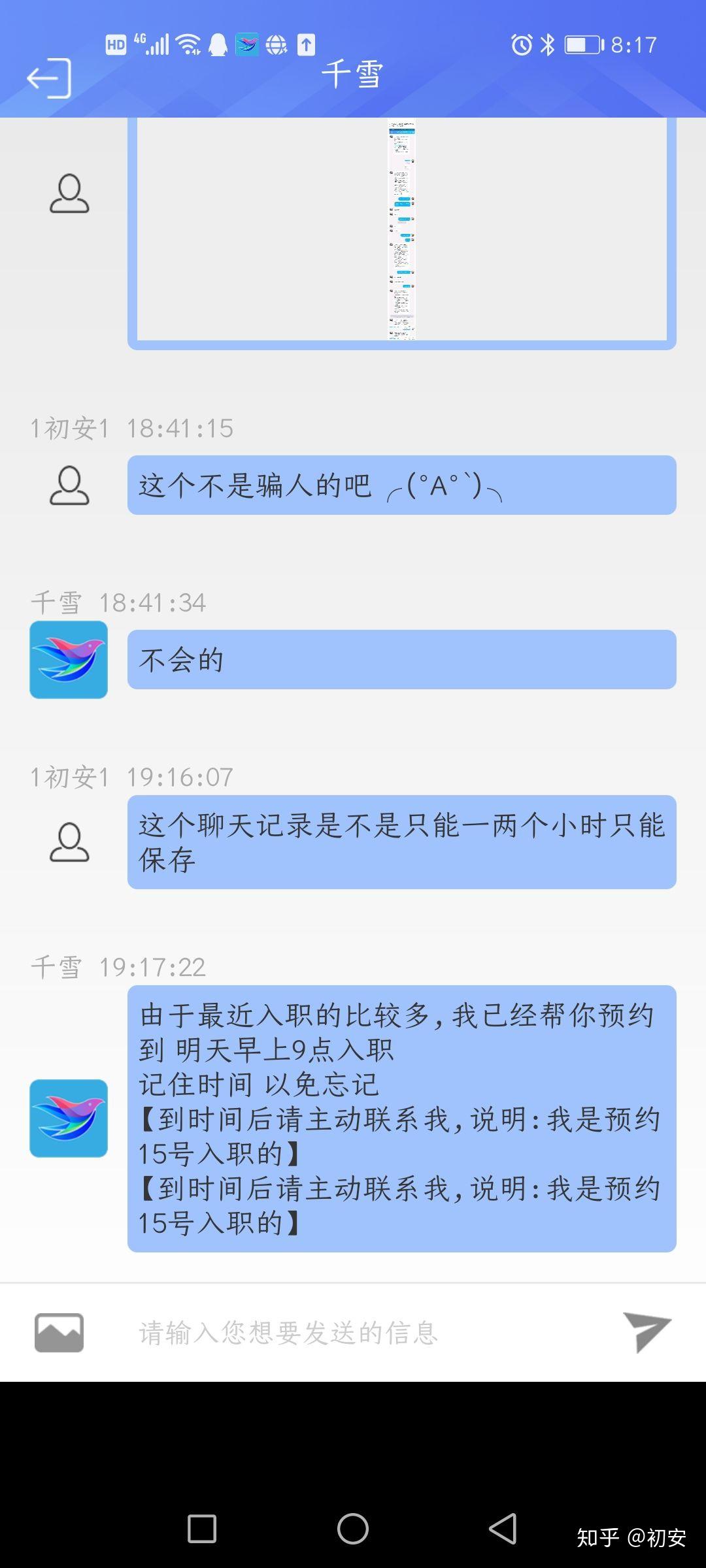
Task: Exit the chat with 千雪
Action: click(x=49, y=78)
